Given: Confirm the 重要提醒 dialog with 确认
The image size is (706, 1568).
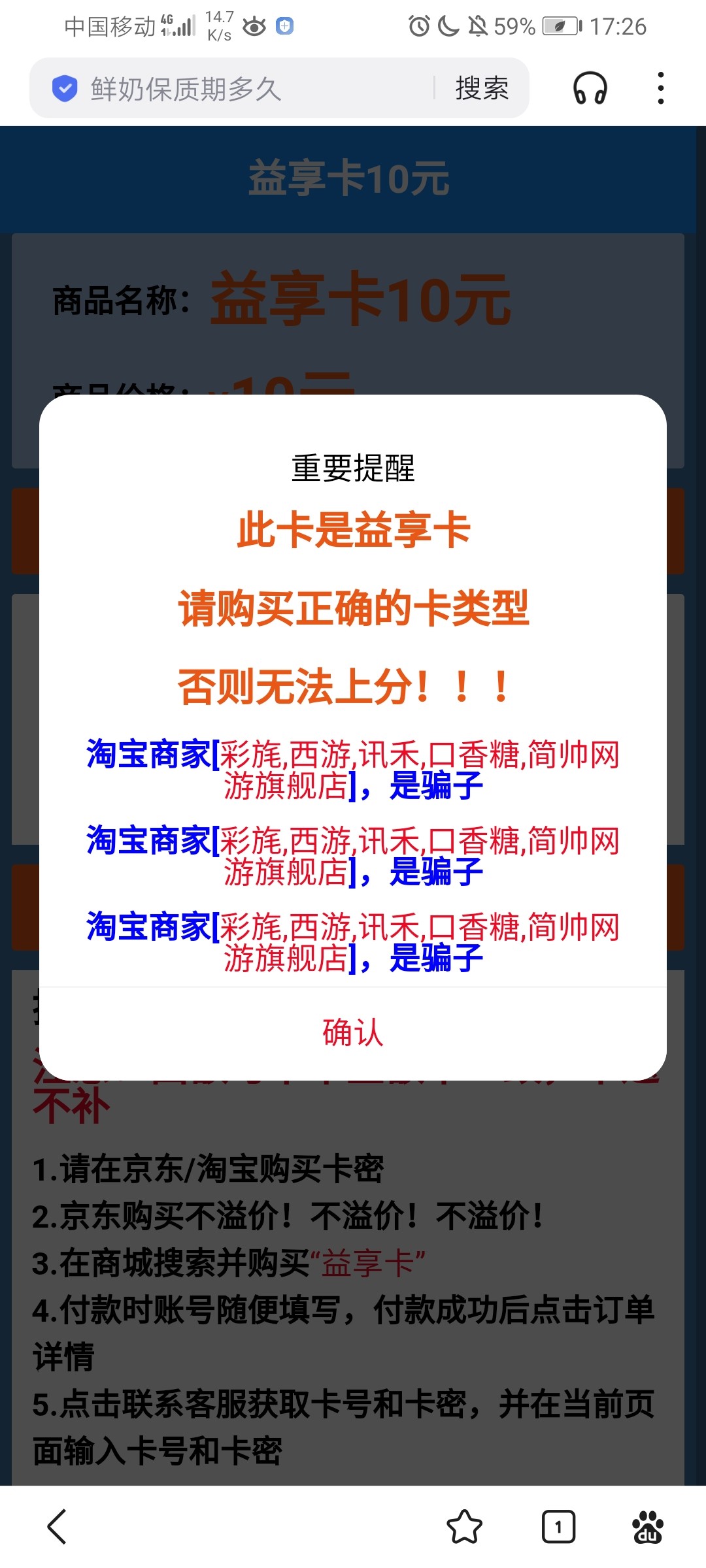Looking at the screenshot, I should click(352, 1033).
